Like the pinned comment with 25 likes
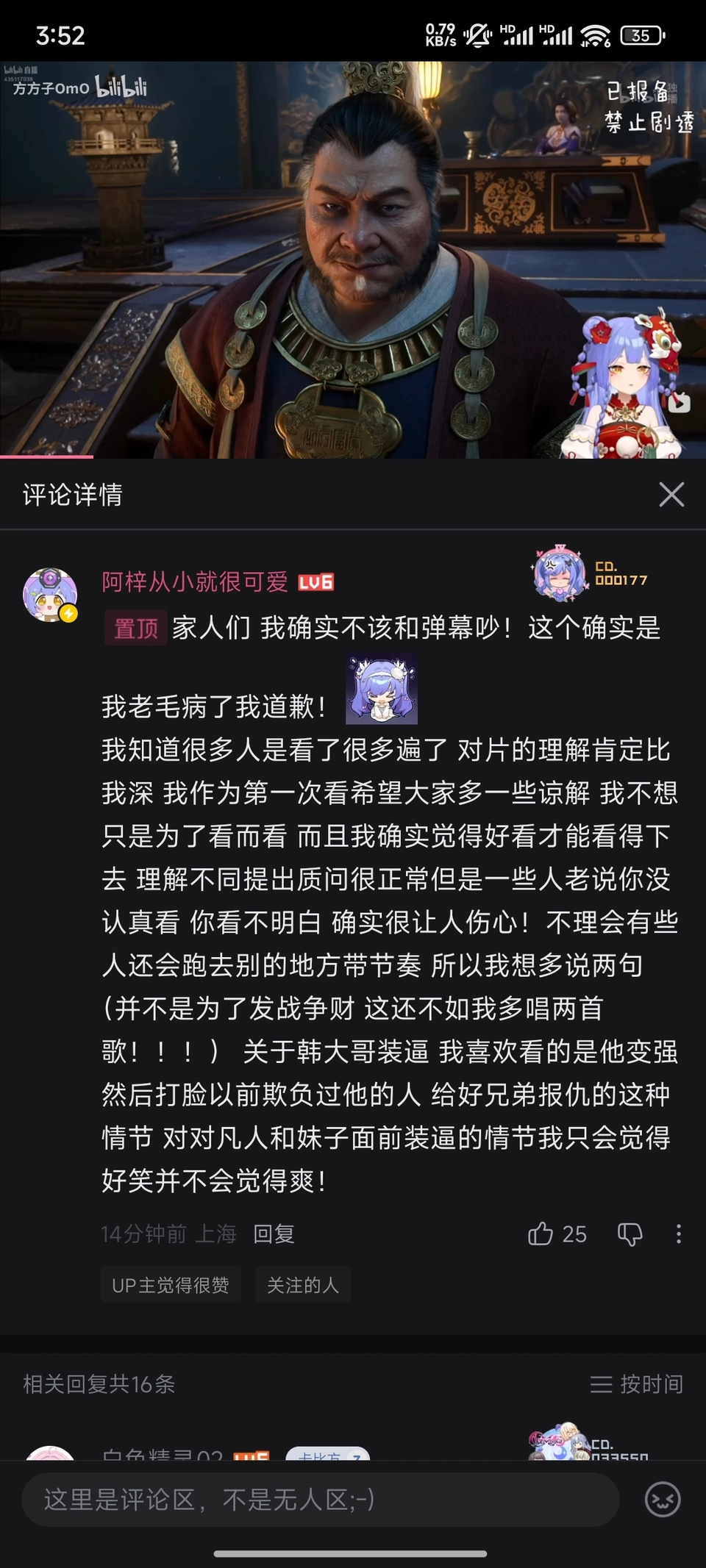Screen dimensions: 706x1568 pyautogui.click(x=541, y=1234)
